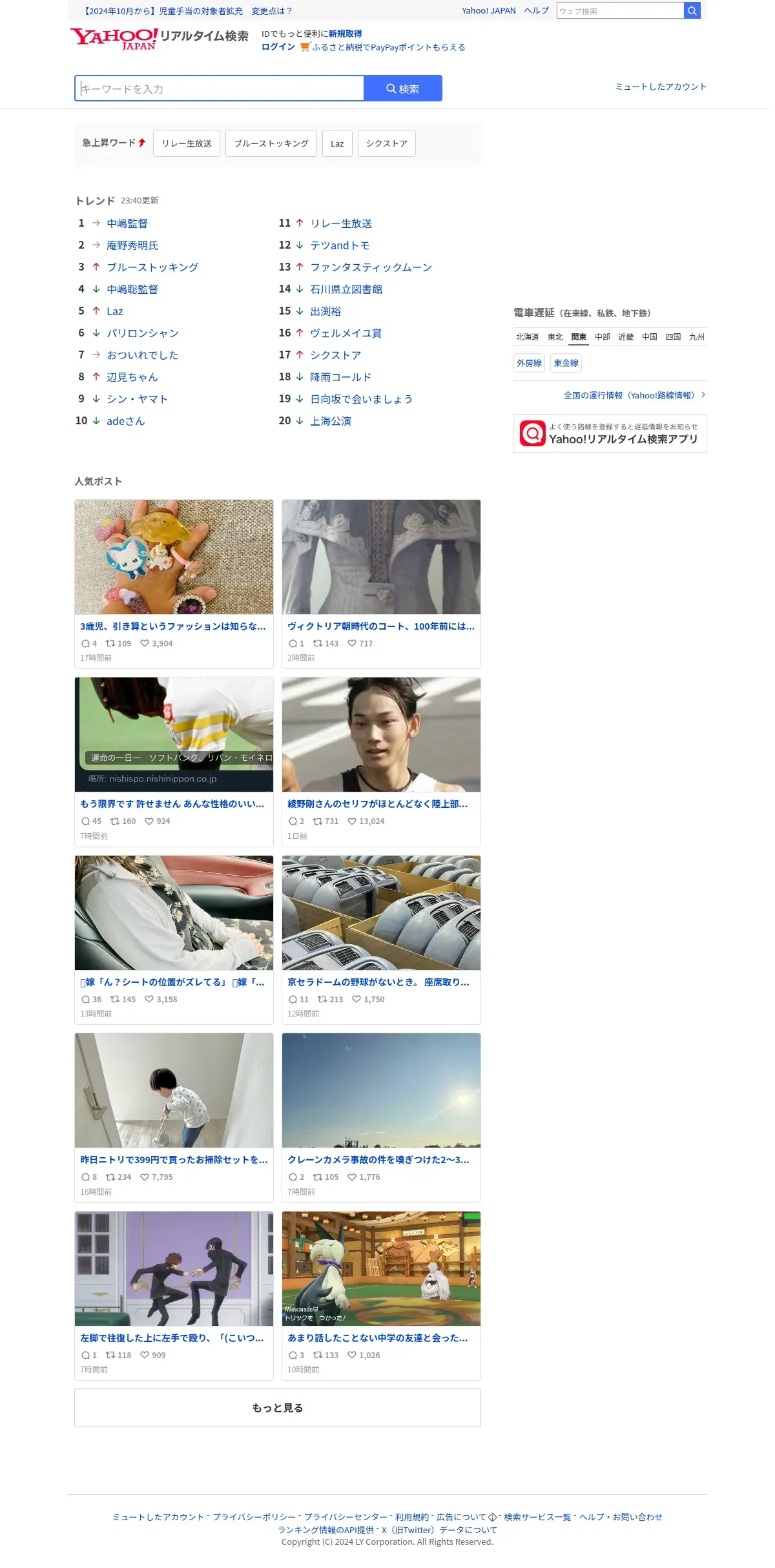Open the ニトリ お掃除セット post
This screenshot has height=1568, width=775.
point(174,1118)
